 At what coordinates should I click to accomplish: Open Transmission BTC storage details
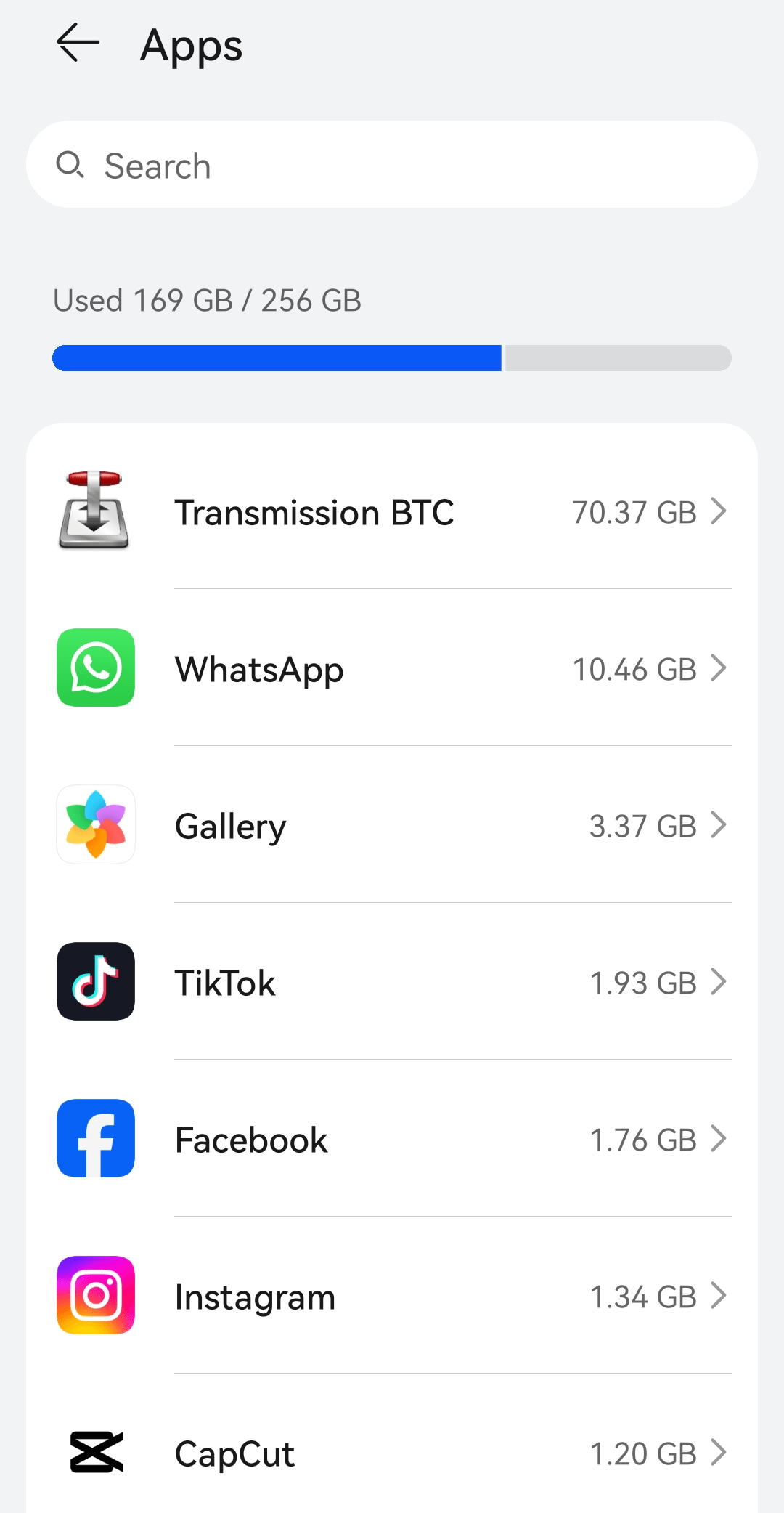392,511
